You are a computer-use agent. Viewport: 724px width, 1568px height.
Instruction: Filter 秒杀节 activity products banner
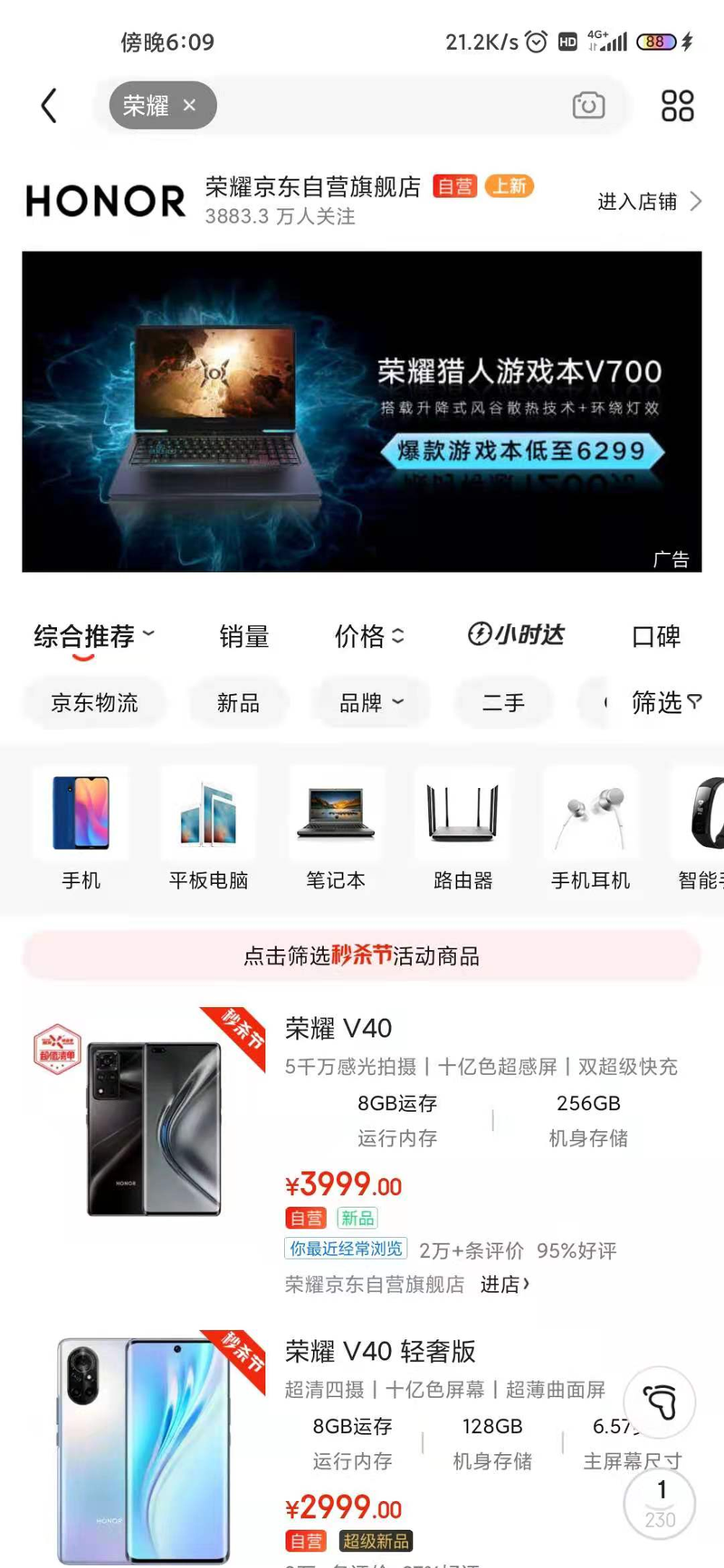362,956
